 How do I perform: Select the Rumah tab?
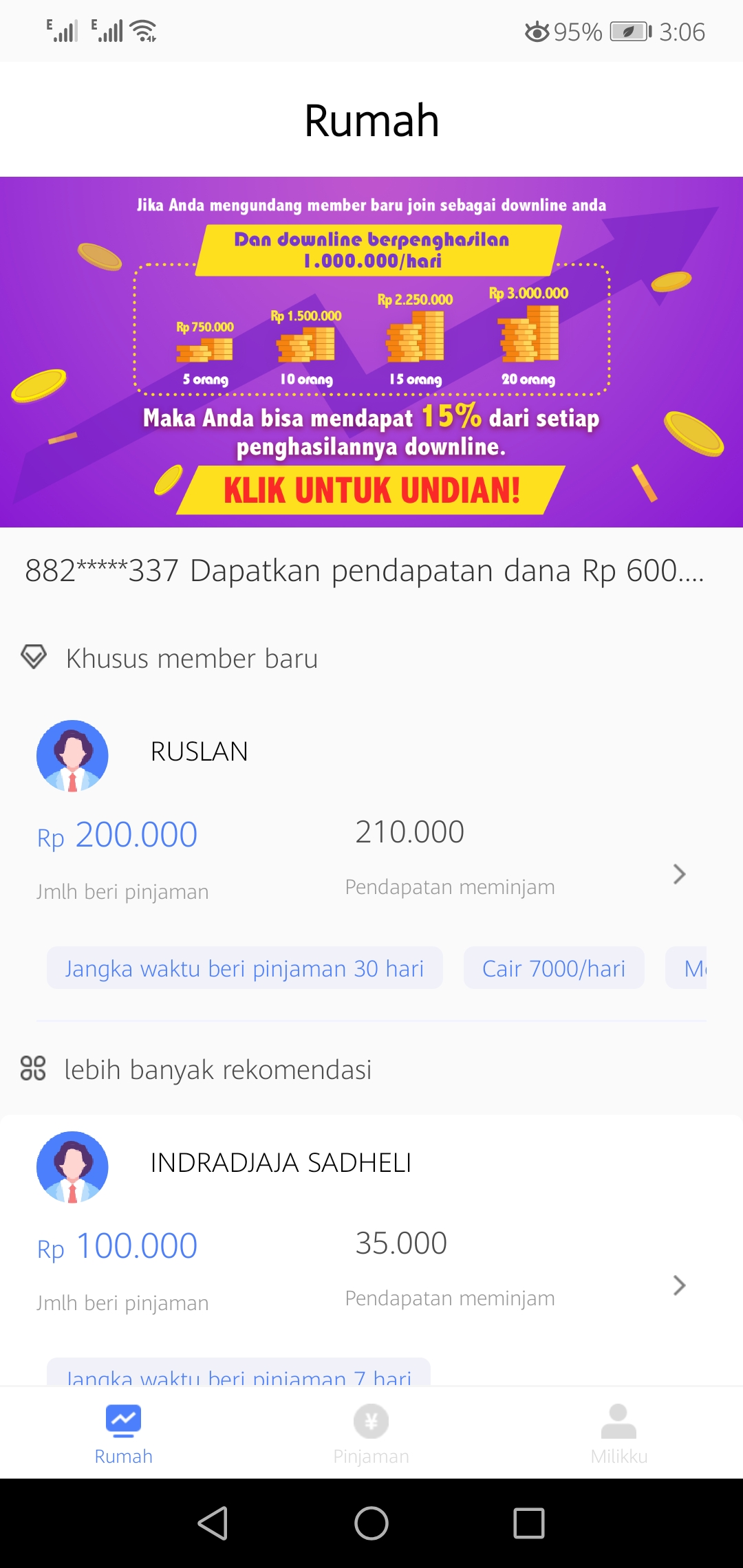[124, 1434]
